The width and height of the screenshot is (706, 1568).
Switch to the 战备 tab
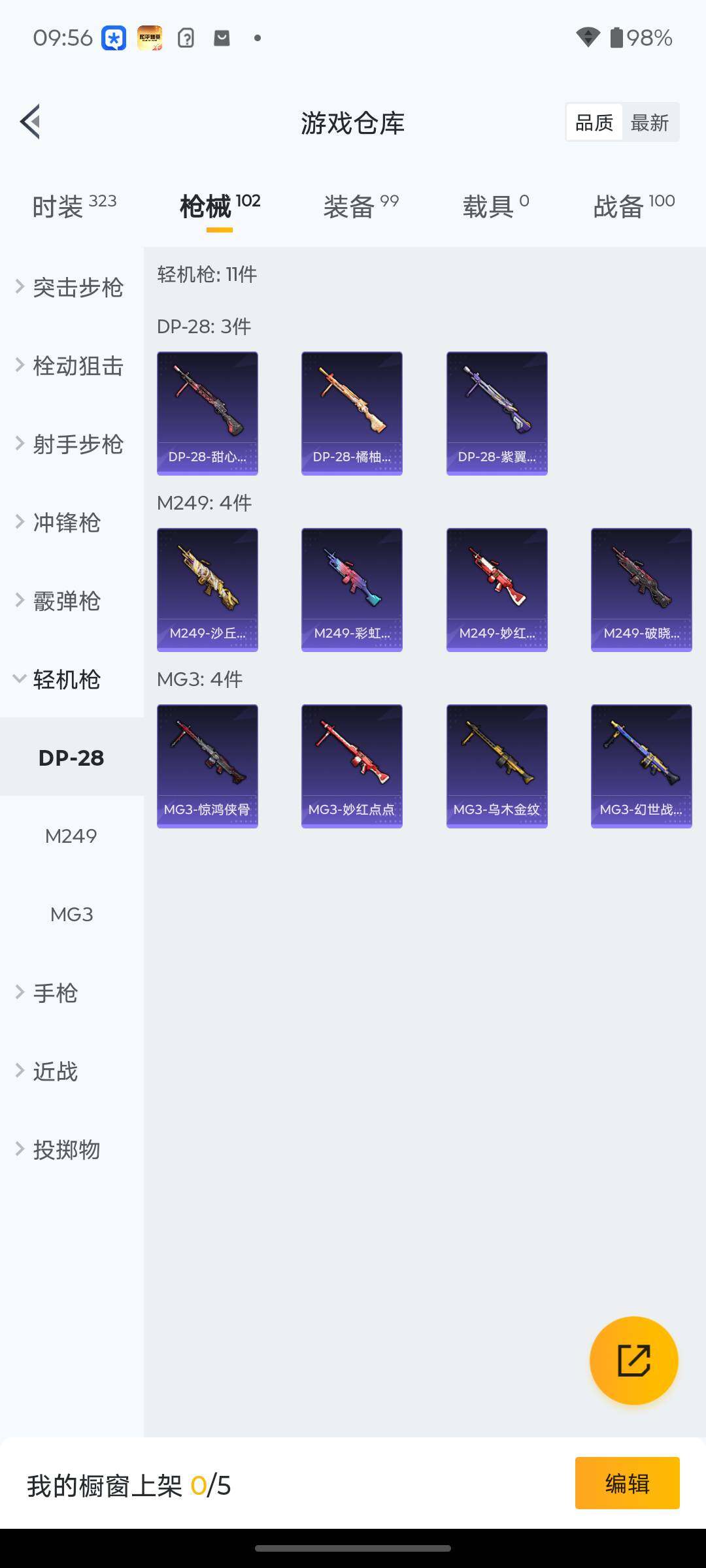tap(633, 206)
